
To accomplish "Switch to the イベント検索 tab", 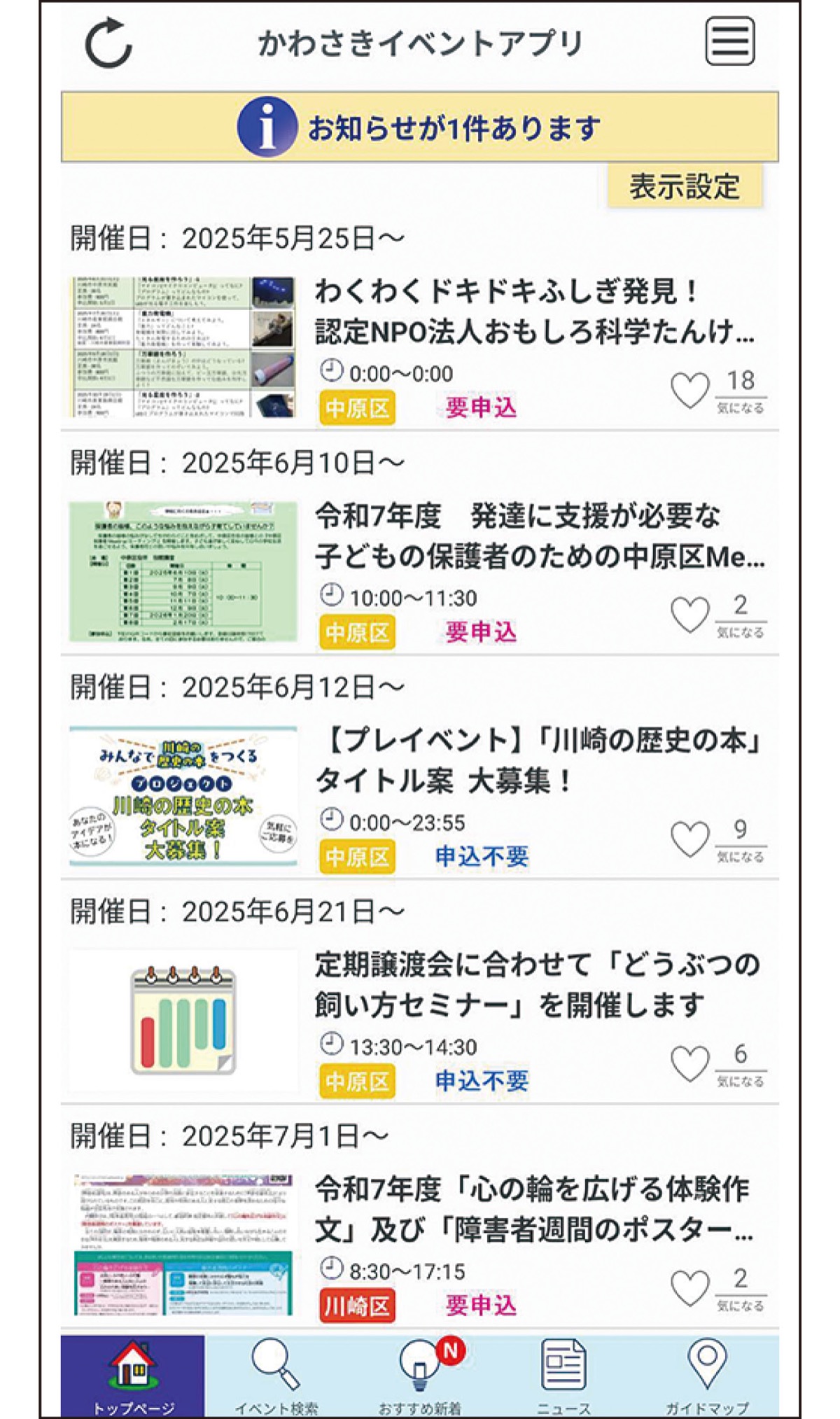I will point(276,1376).
